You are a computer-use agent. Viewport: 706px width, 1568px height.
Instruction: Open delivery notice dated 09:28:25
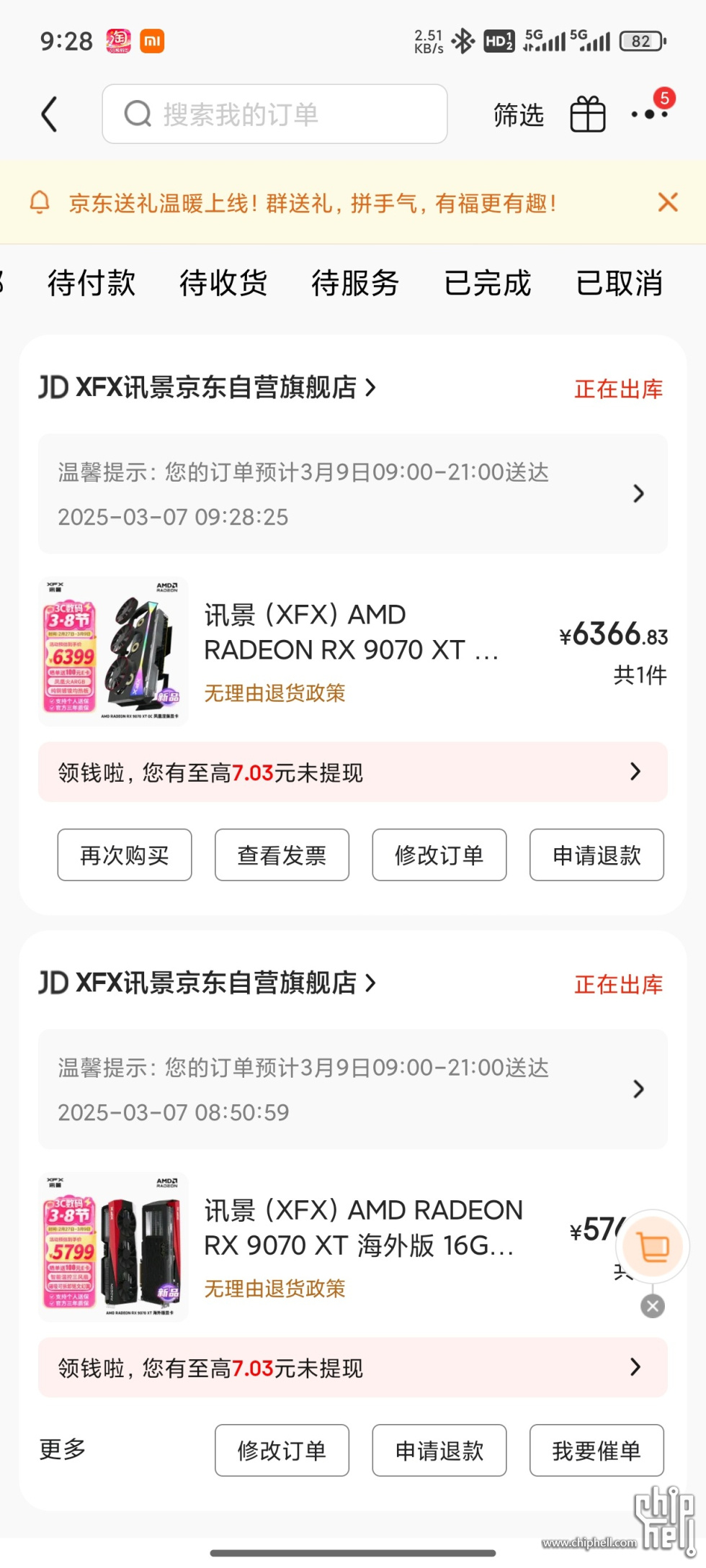point(352,494)
